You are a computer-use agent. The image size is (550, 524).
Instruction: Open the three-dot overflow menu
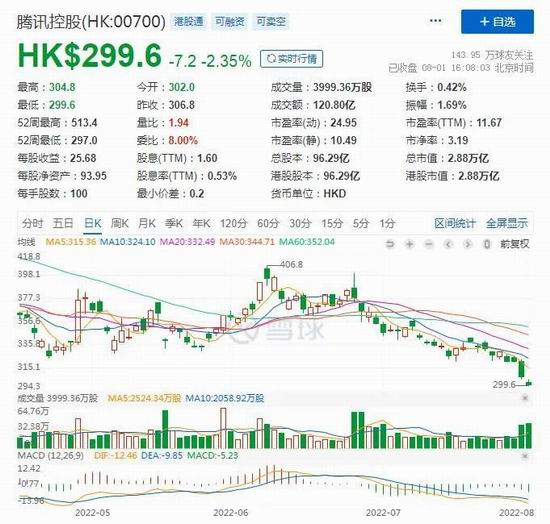click(x=435, y=21)
